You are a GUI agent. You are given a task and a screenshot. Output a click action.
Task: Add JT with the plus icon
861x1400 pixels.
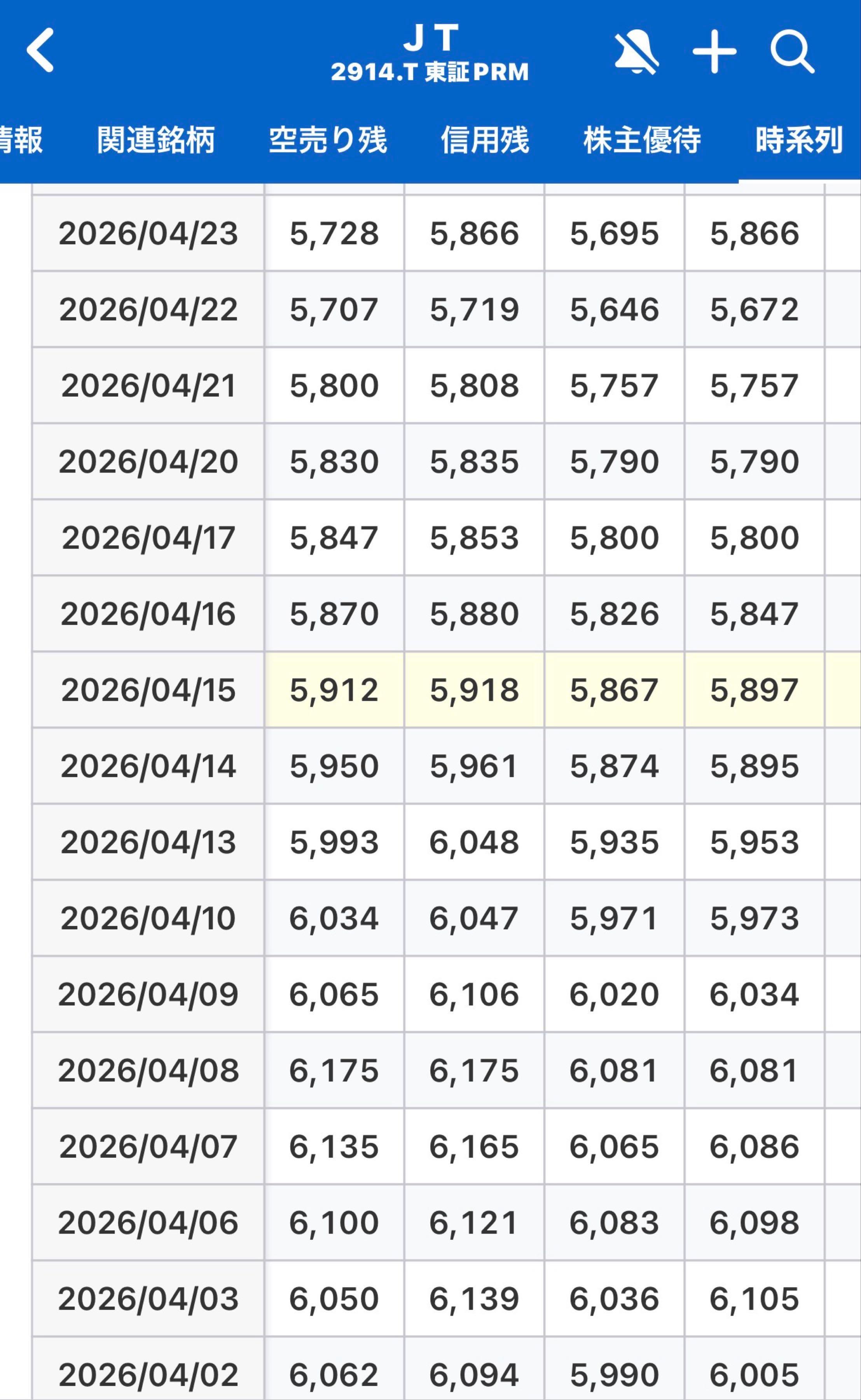(x=714, y=52)
